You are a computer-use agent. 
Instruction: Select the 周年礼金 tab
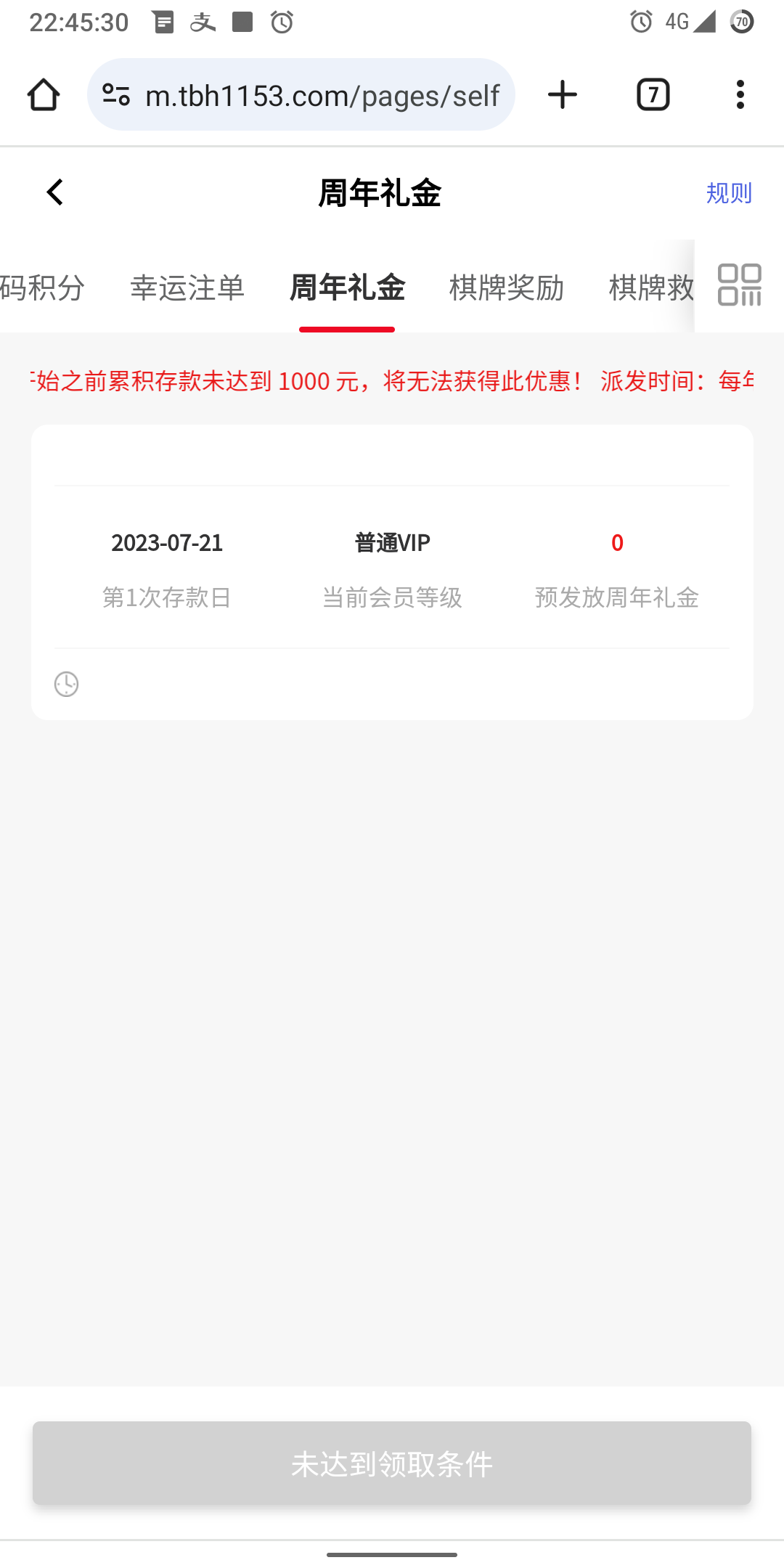[347, 287]
